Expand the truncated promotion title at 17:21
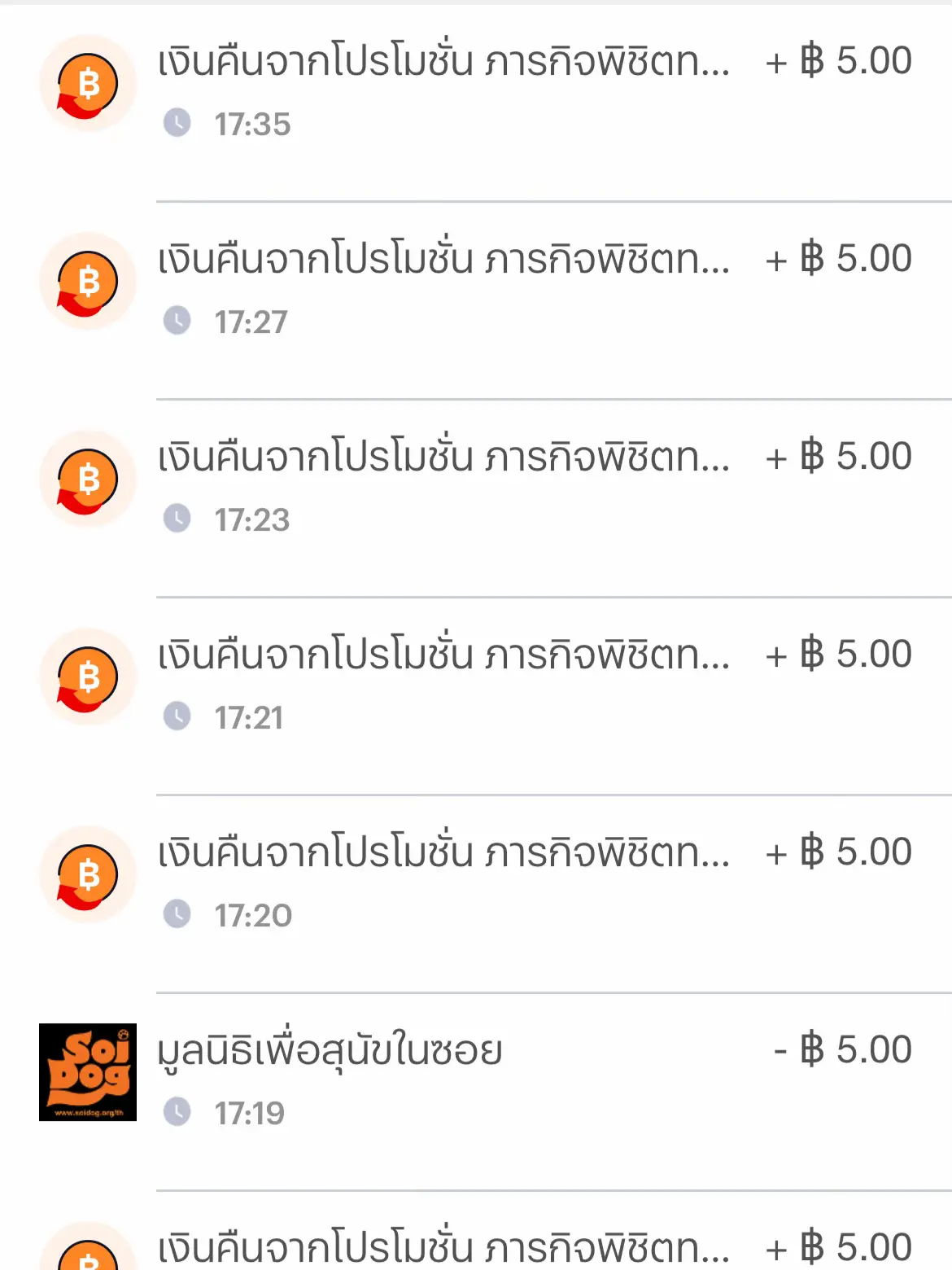Viewport: 952px width, 1270px height. click(443, 653)
